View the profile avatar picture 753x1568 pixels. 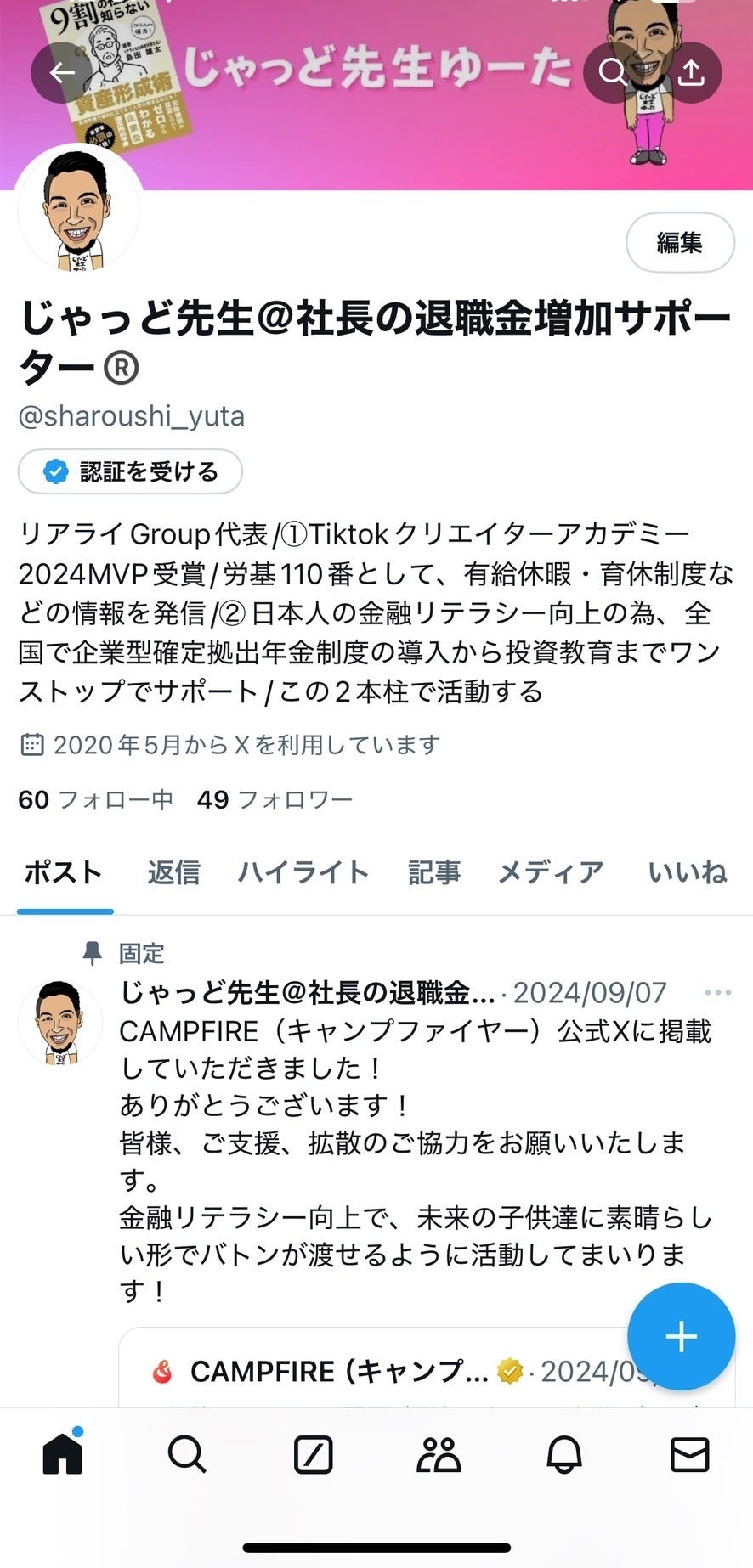(x=77, y=211)
